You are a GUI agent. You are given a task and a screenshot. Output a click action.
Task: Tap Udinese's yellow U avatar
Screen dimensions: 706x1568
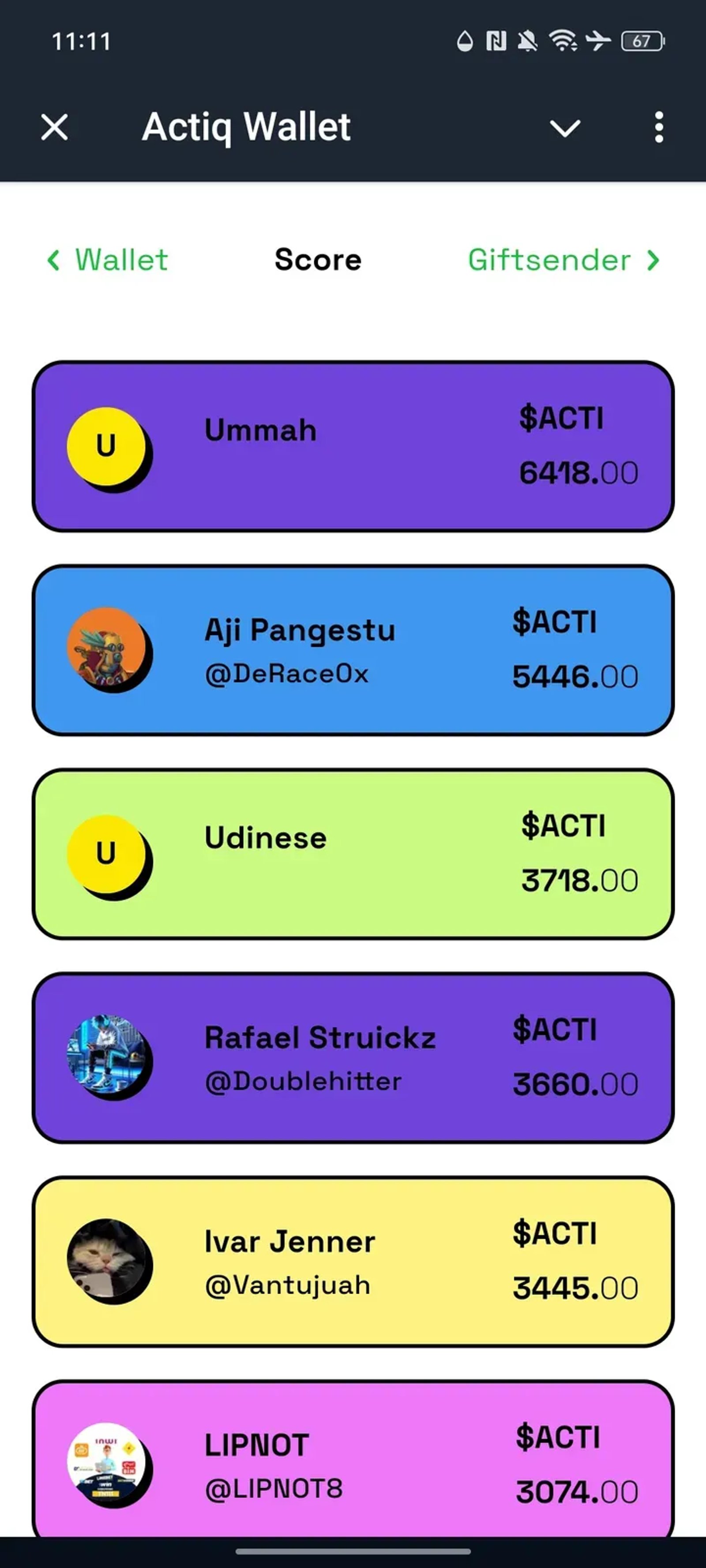tap(107, 853)
